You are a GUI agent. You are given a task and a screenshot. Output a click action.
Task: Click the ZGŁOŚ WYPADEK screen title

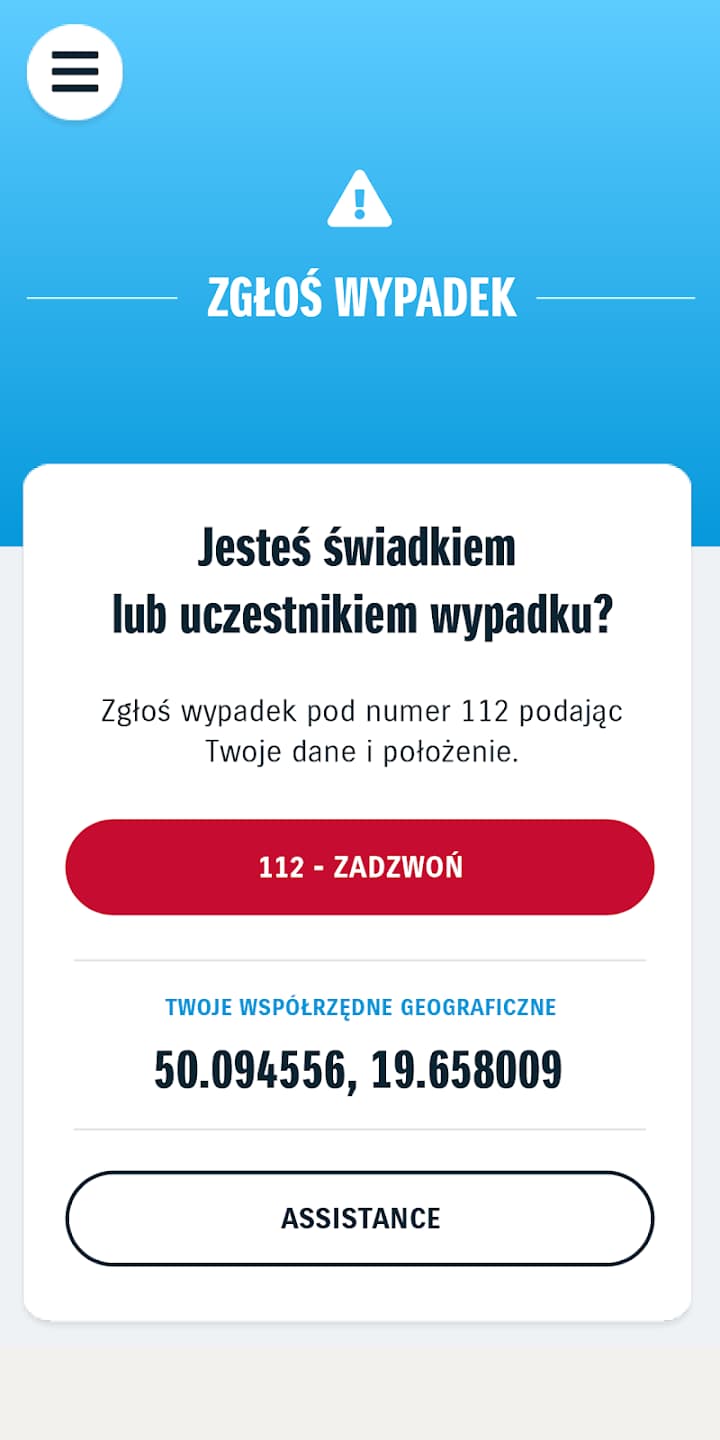360,294
